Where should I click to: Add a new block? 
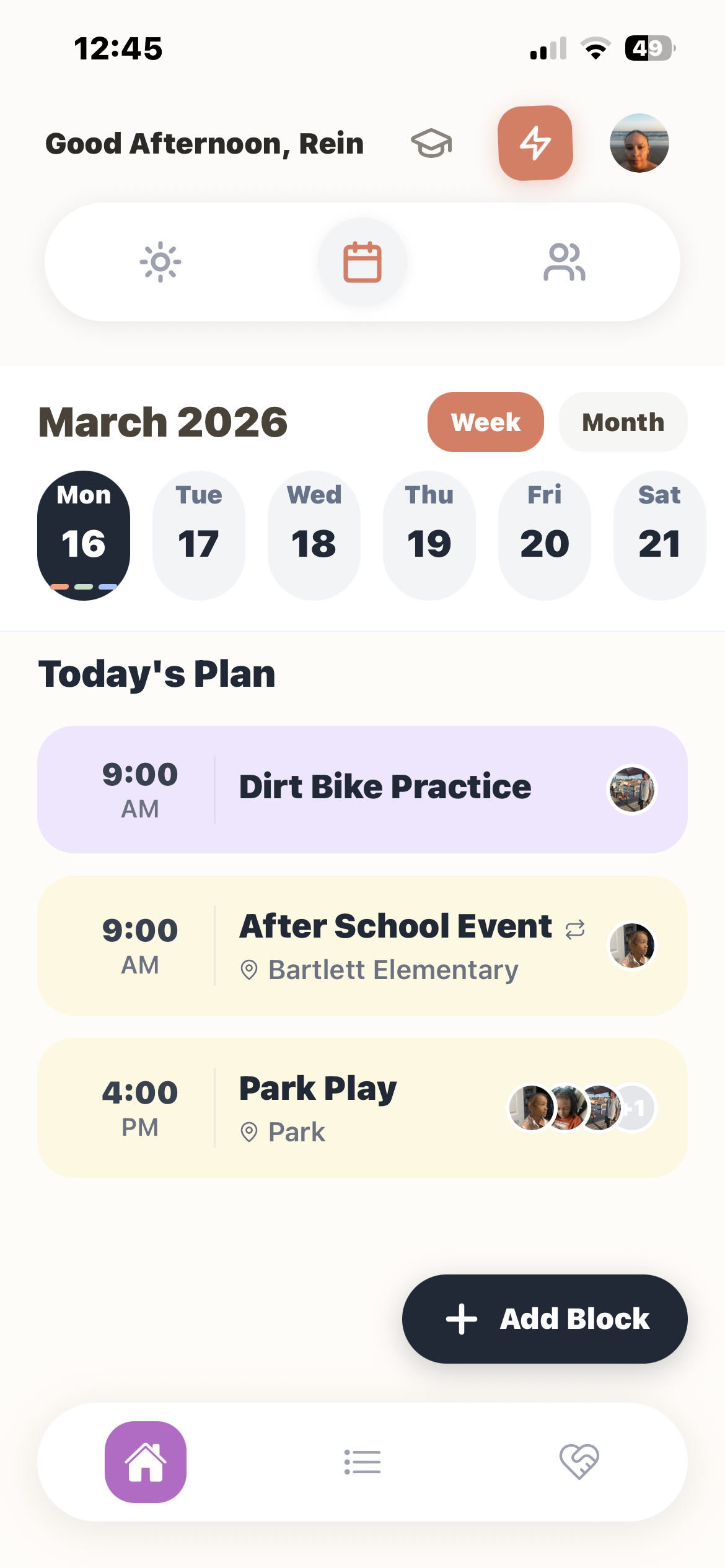click(545, 1318)
